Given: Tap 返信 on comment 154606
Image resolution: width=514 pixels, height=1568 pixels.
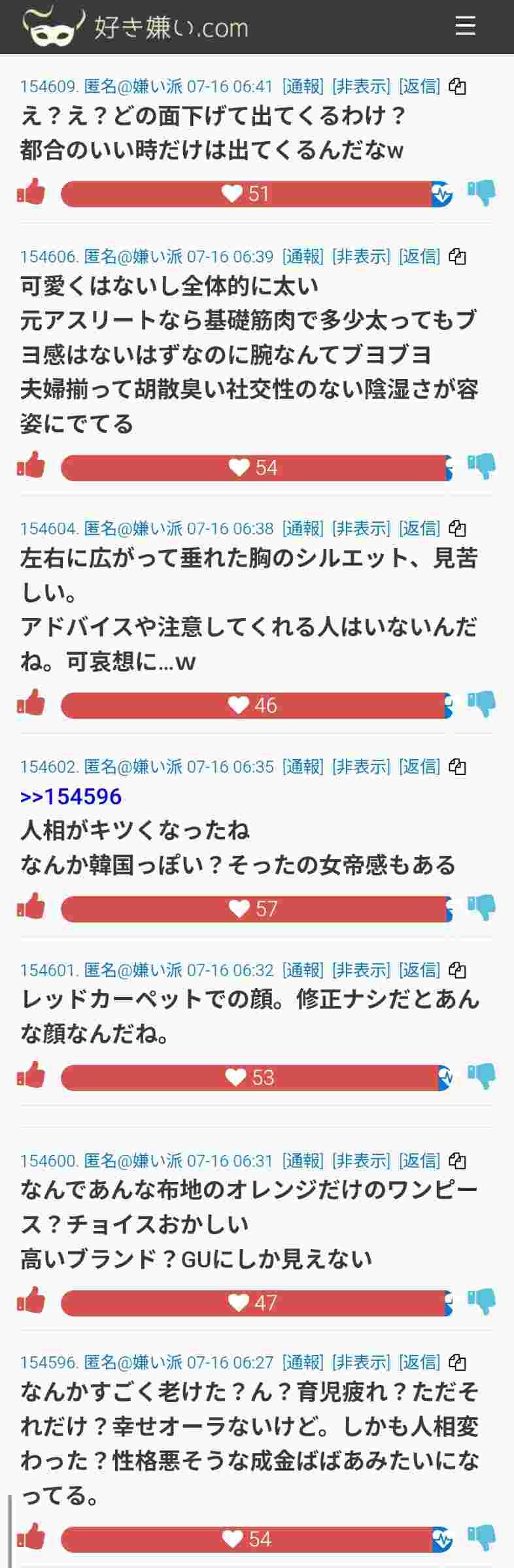Looking at the screenshot, I should point(419,256).
